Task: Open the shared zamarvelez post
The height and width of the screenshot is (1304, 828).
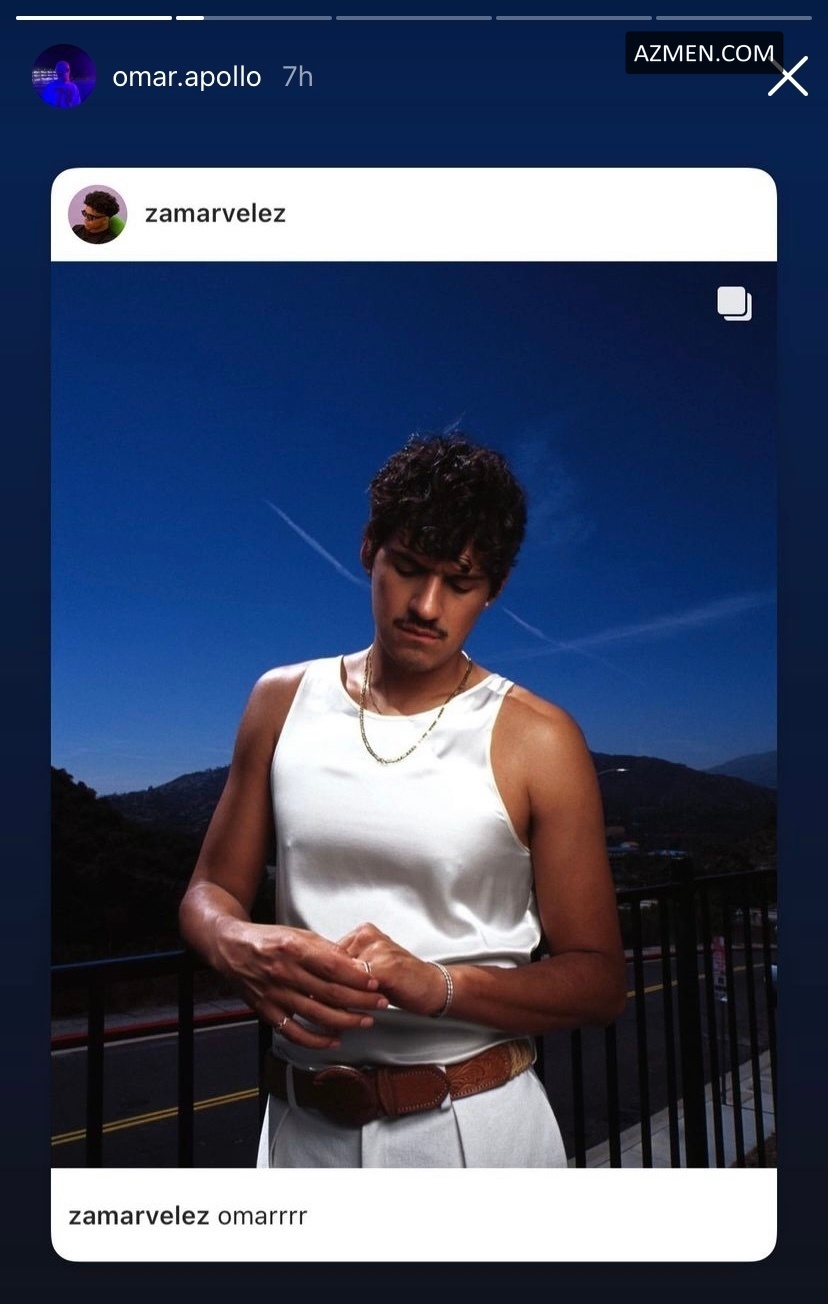Action: tap(414, 714)
